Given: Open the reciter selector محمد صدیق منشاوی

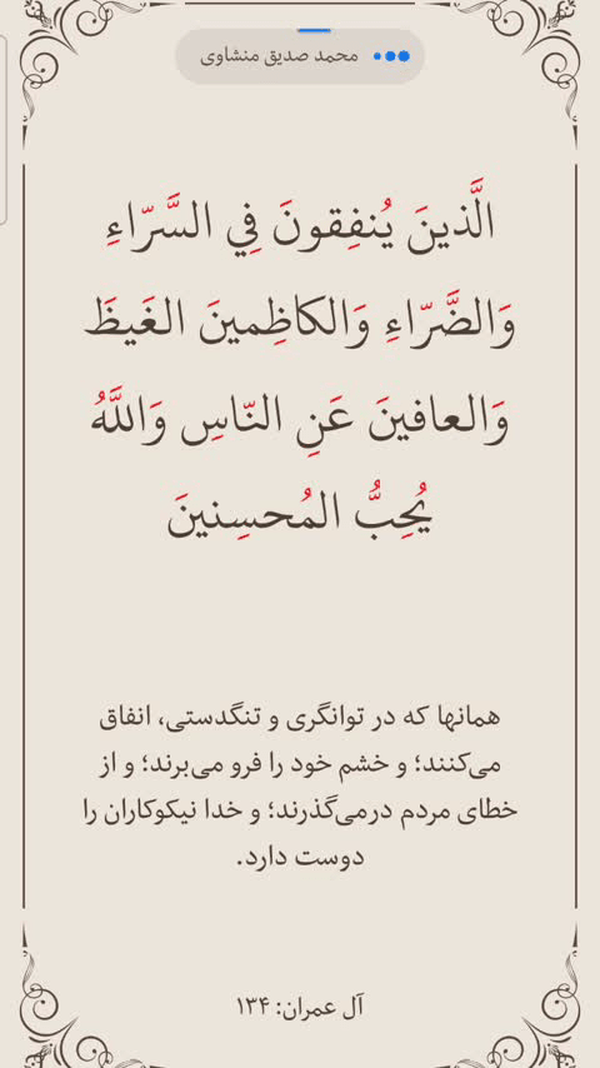Looking at the screenshot, I should click(x=300, y=57).
